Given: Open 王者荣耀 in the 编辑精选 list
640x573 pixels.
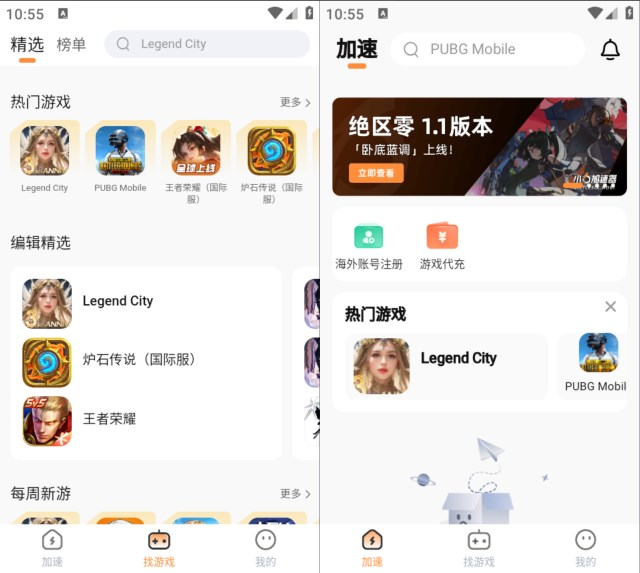Looking at the screenshot, I should [110, 418].
